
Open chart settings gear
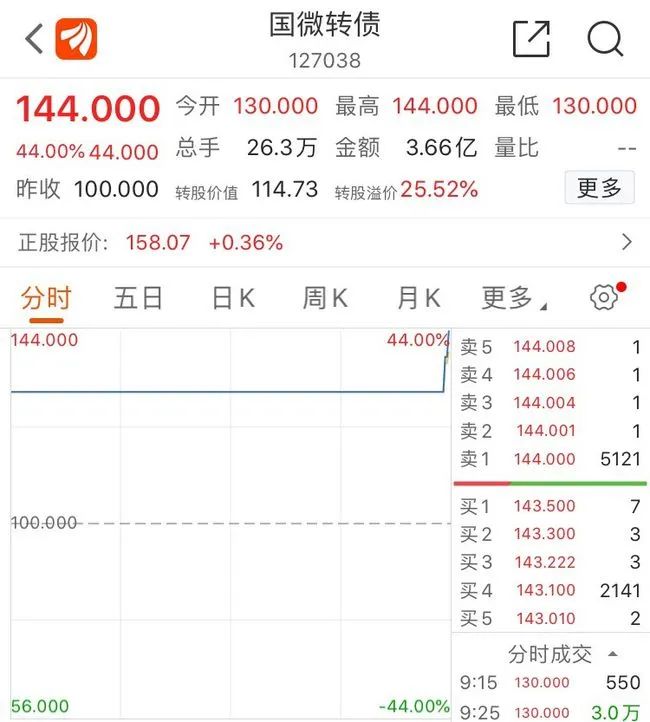pos(603,297)
